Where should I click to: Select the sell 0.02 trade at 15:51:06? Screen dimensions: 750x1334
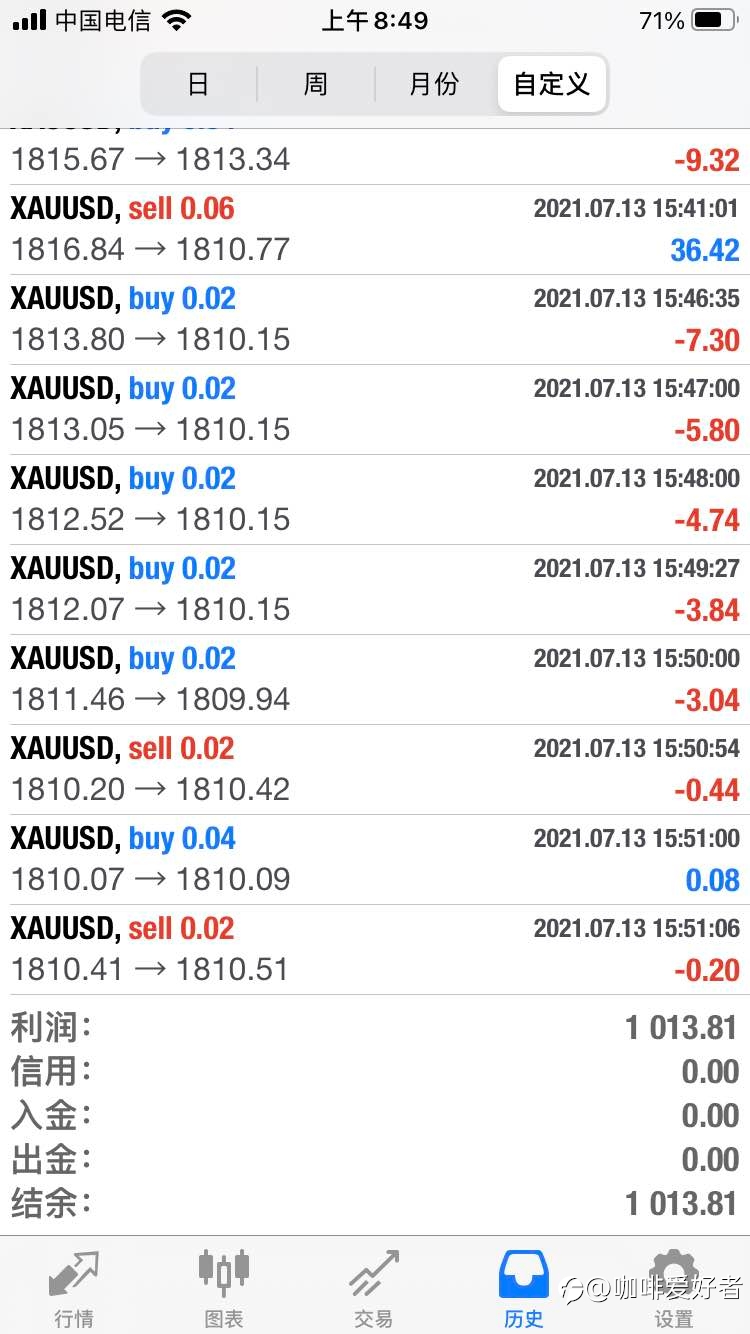pyautogui.click(x=375, y=949)
